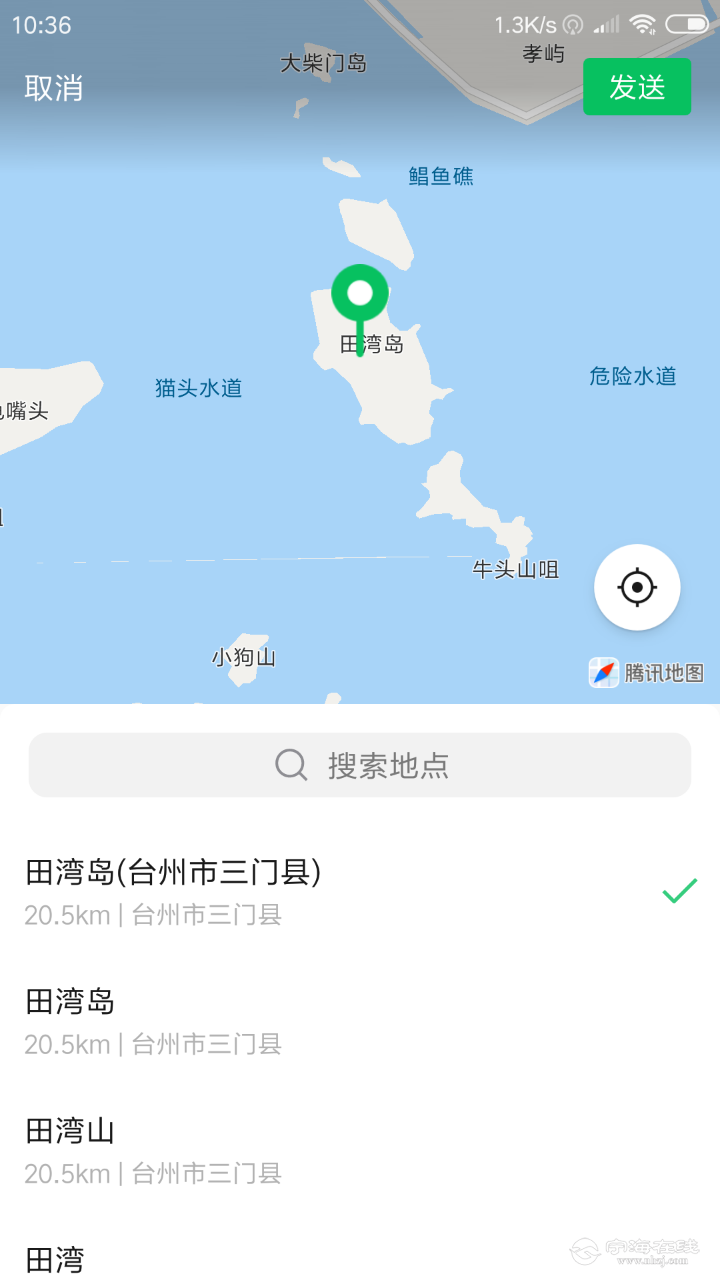Select 田湾岛(台州市三门县) from the list
The image size is (720, 1280).
tap(360, 890)
